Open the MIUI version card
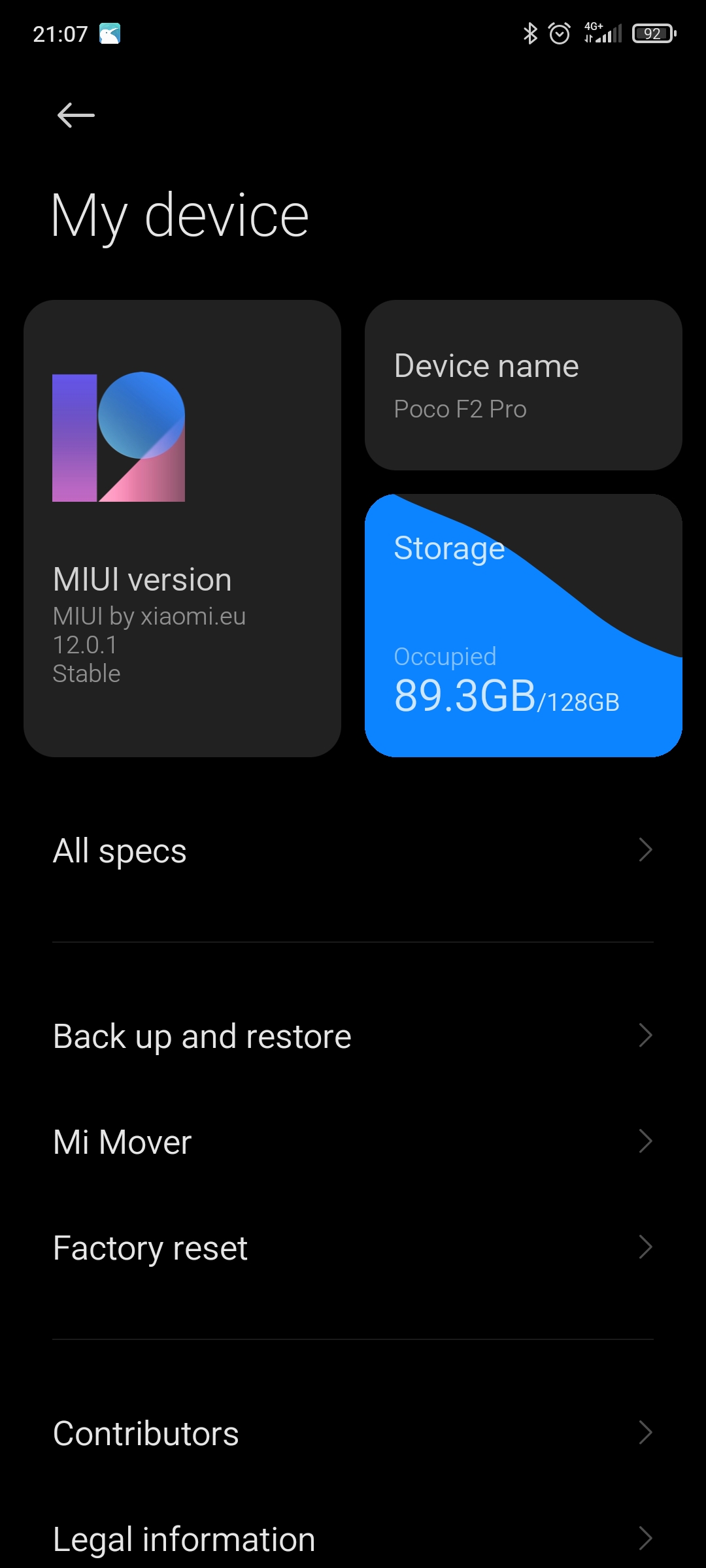 [182, 529]
